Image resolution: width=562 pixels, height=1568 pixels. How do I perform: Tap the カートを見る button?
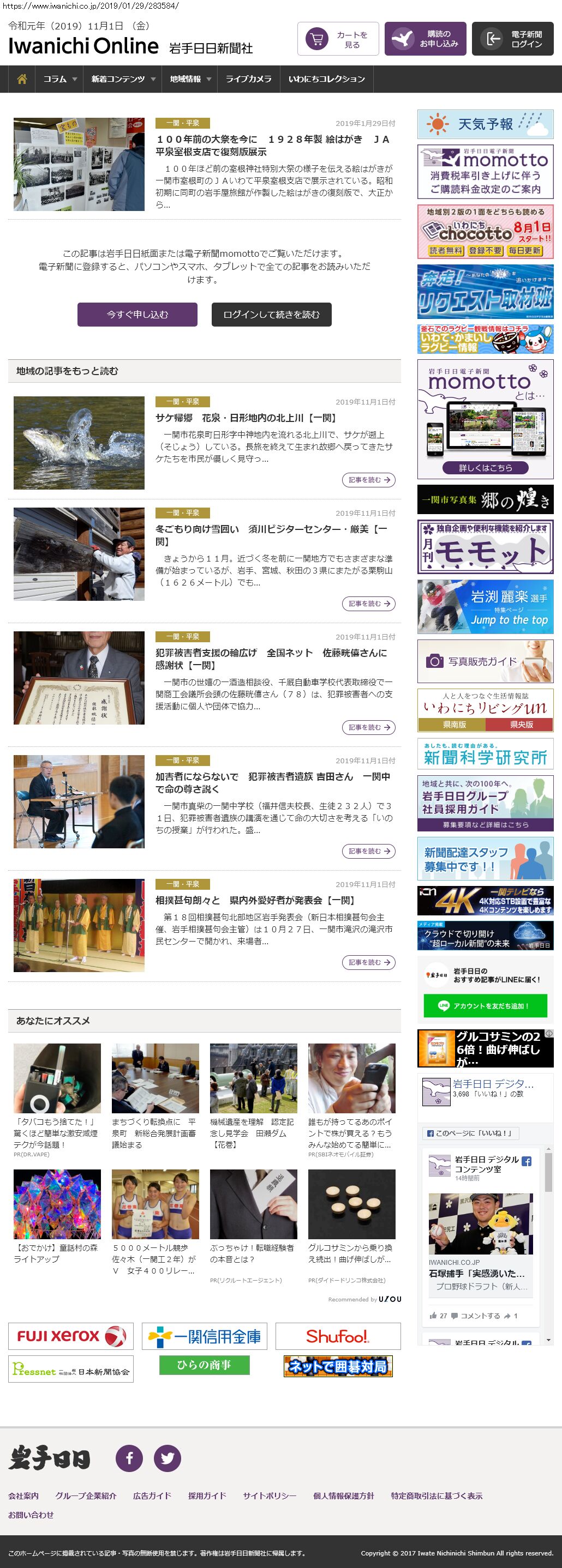point(338,40)
